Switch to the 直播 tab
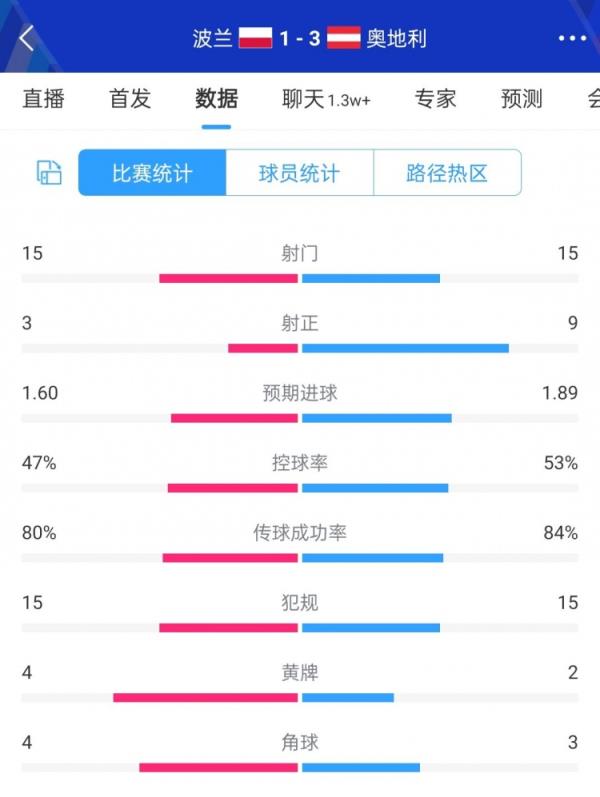600x797 pixels. 43,98
